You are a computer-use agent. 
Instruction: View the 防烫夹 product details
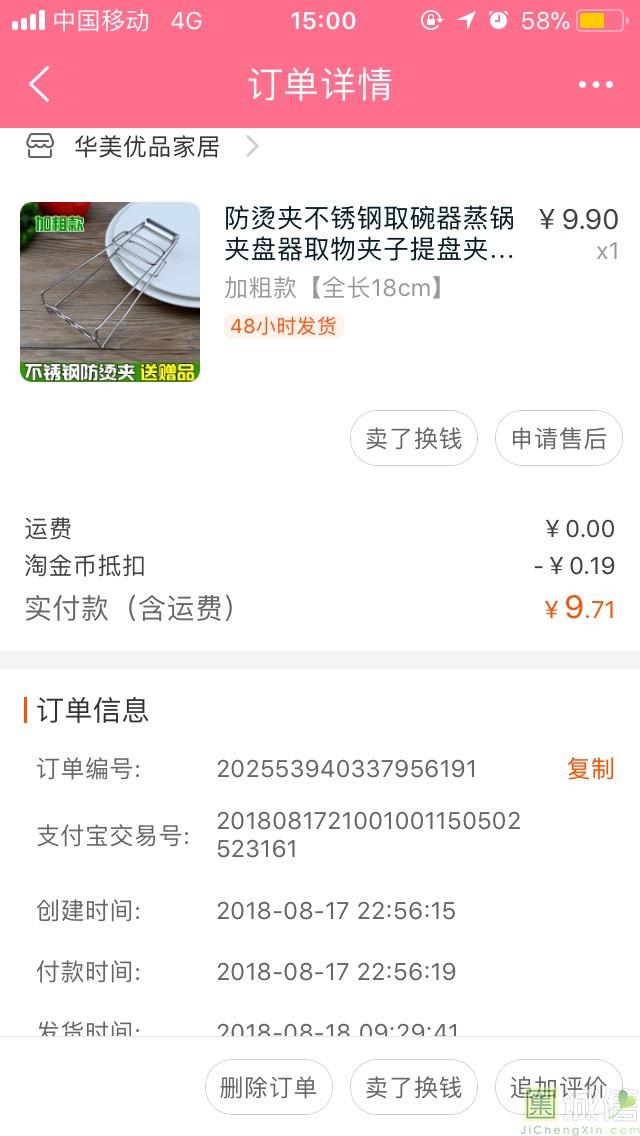point(368,234)
